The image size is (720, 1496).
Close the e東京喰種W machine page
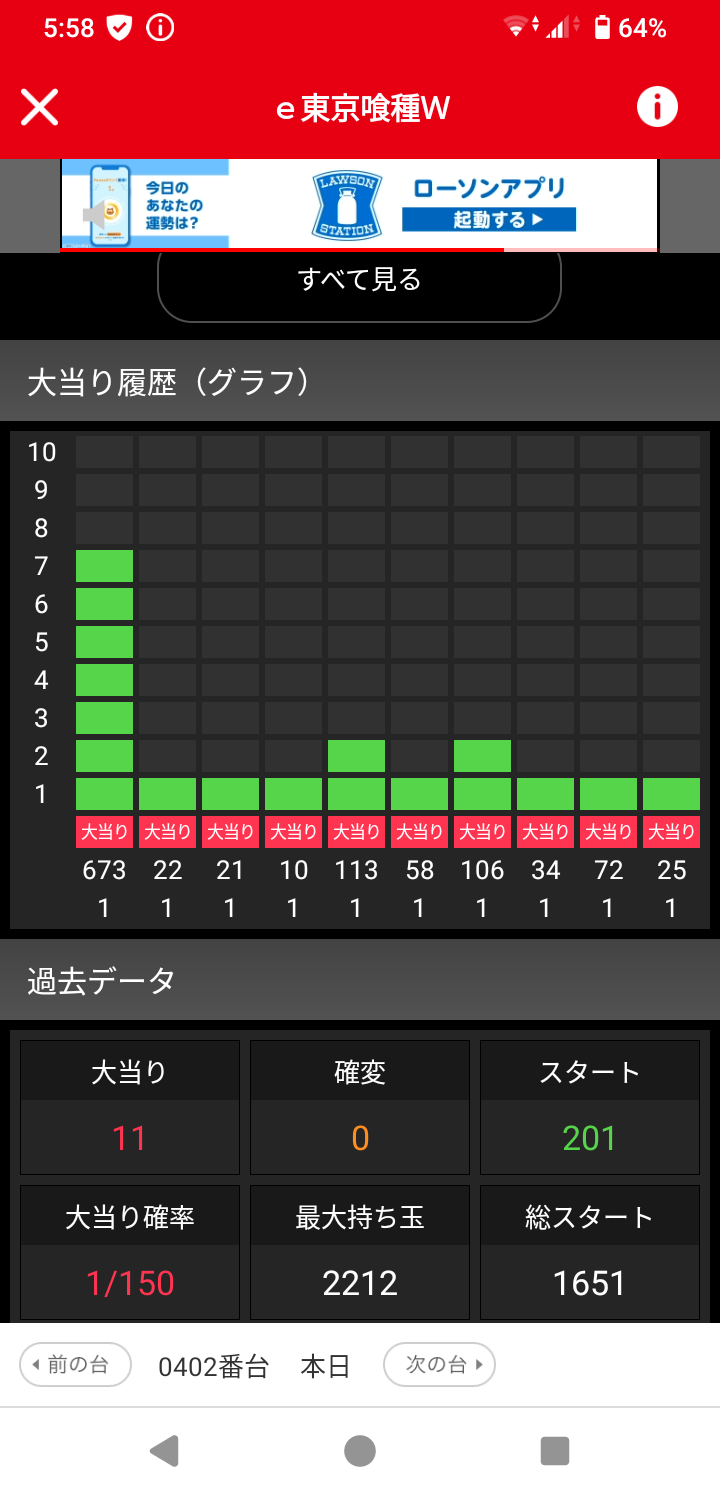tap(40, 107)
